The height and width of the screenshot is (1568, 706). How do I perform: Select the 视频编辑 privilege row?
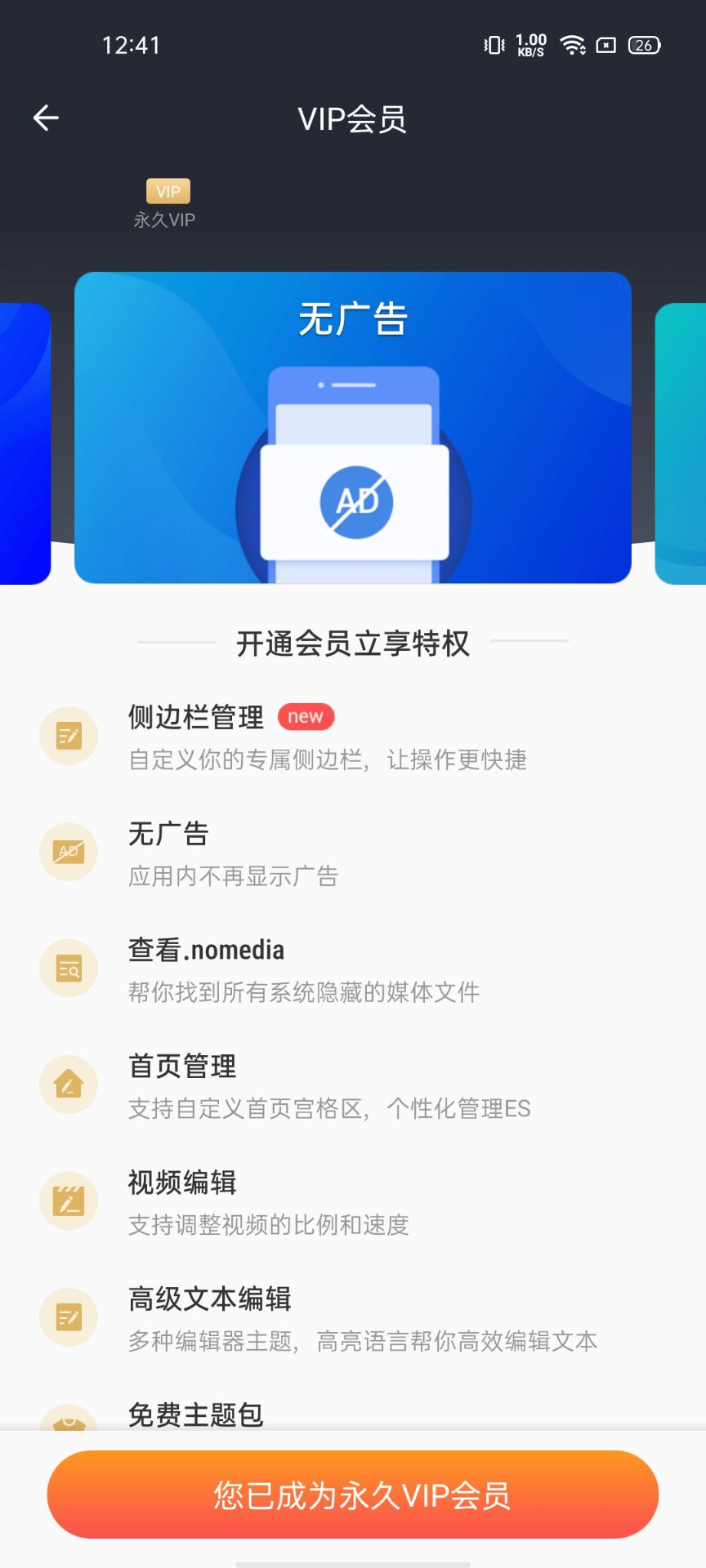click(353, 1201)
